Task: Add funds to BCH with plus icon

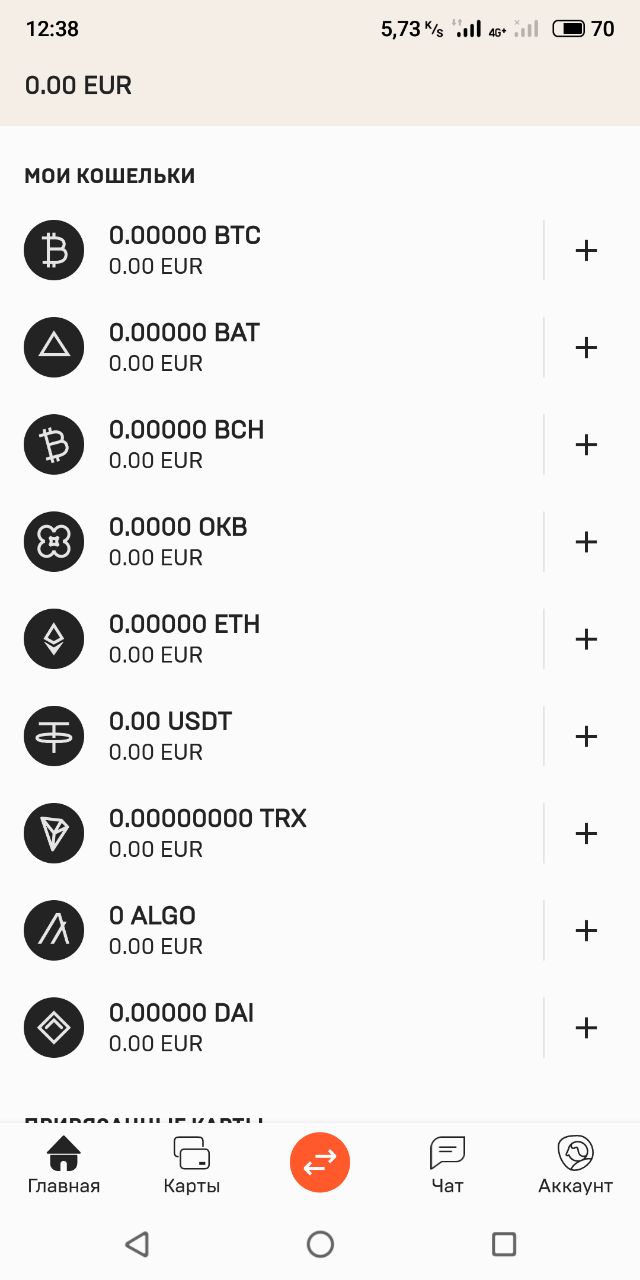Action: [586, 444]
